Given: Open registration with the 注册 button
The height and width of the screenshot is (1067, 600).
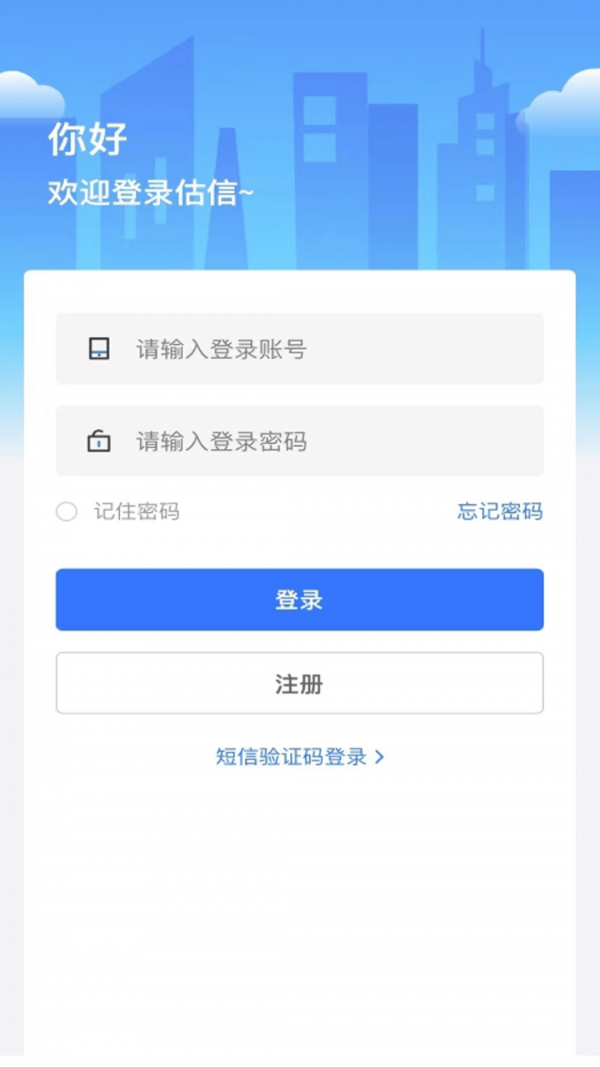Looking at the screenshot, I should [299, 684].
